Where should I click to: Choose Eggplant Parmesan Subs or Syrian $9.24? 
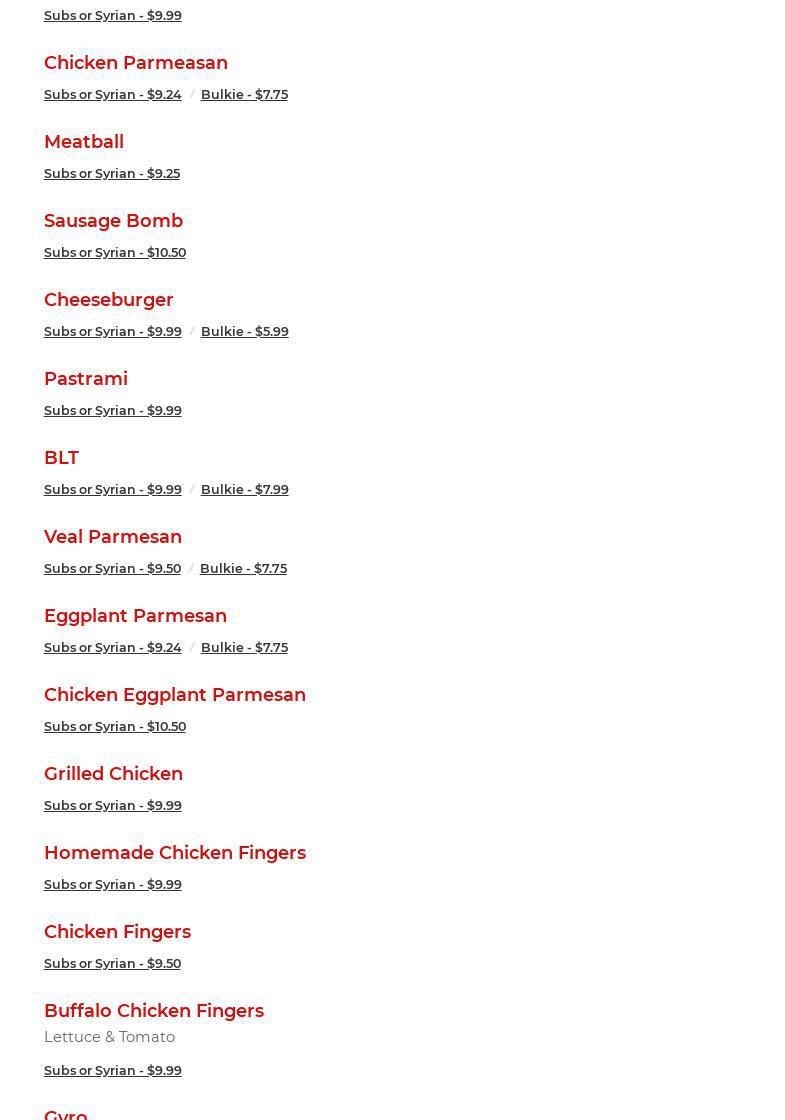112,647
